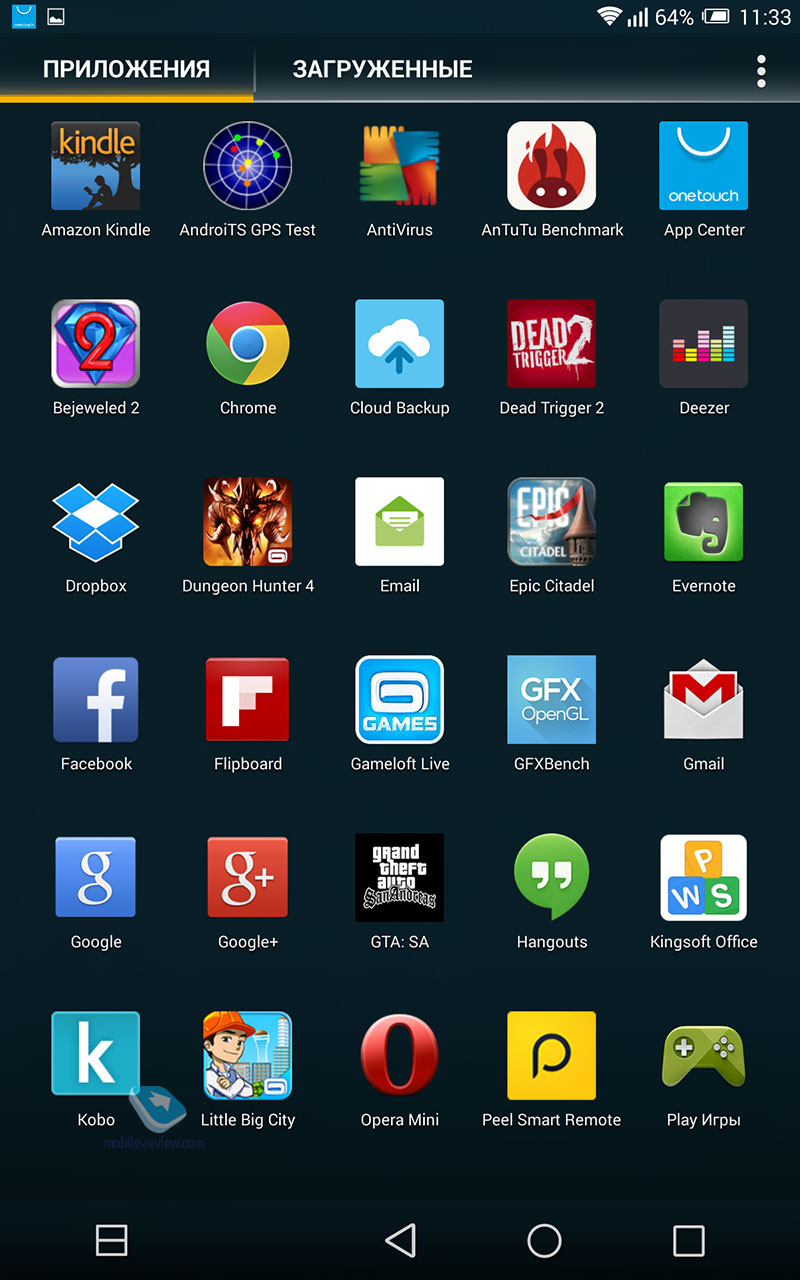Open the three-dot overflow menu

click(761, 70)
